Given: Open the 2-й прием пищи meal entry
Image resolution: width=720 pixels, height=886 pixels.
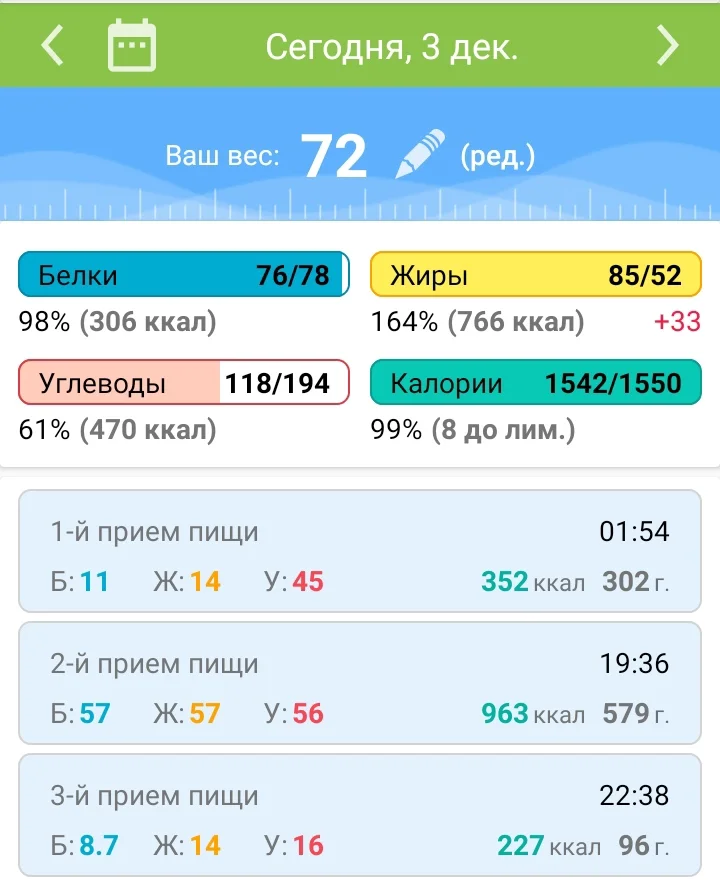Looking at the screenshot, I should pos(360,683).
